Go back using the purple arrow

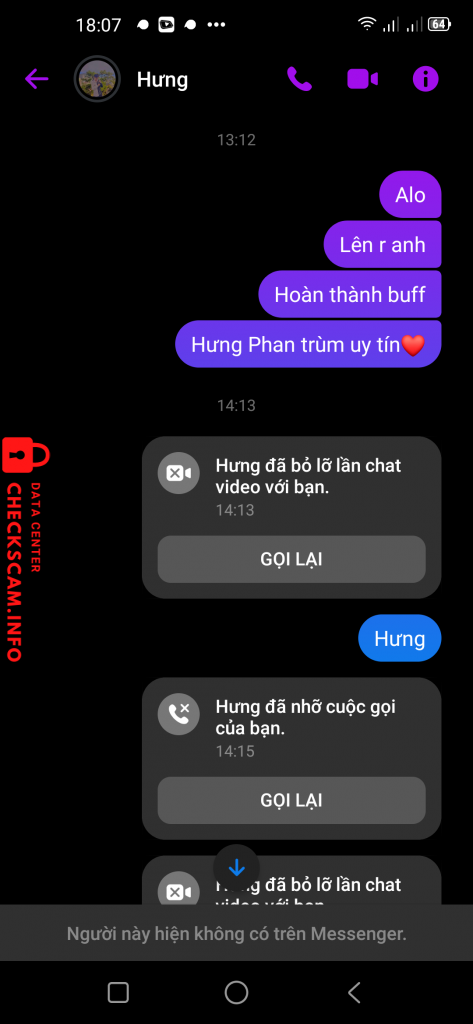pyautogui.click(x=37, y=79)
